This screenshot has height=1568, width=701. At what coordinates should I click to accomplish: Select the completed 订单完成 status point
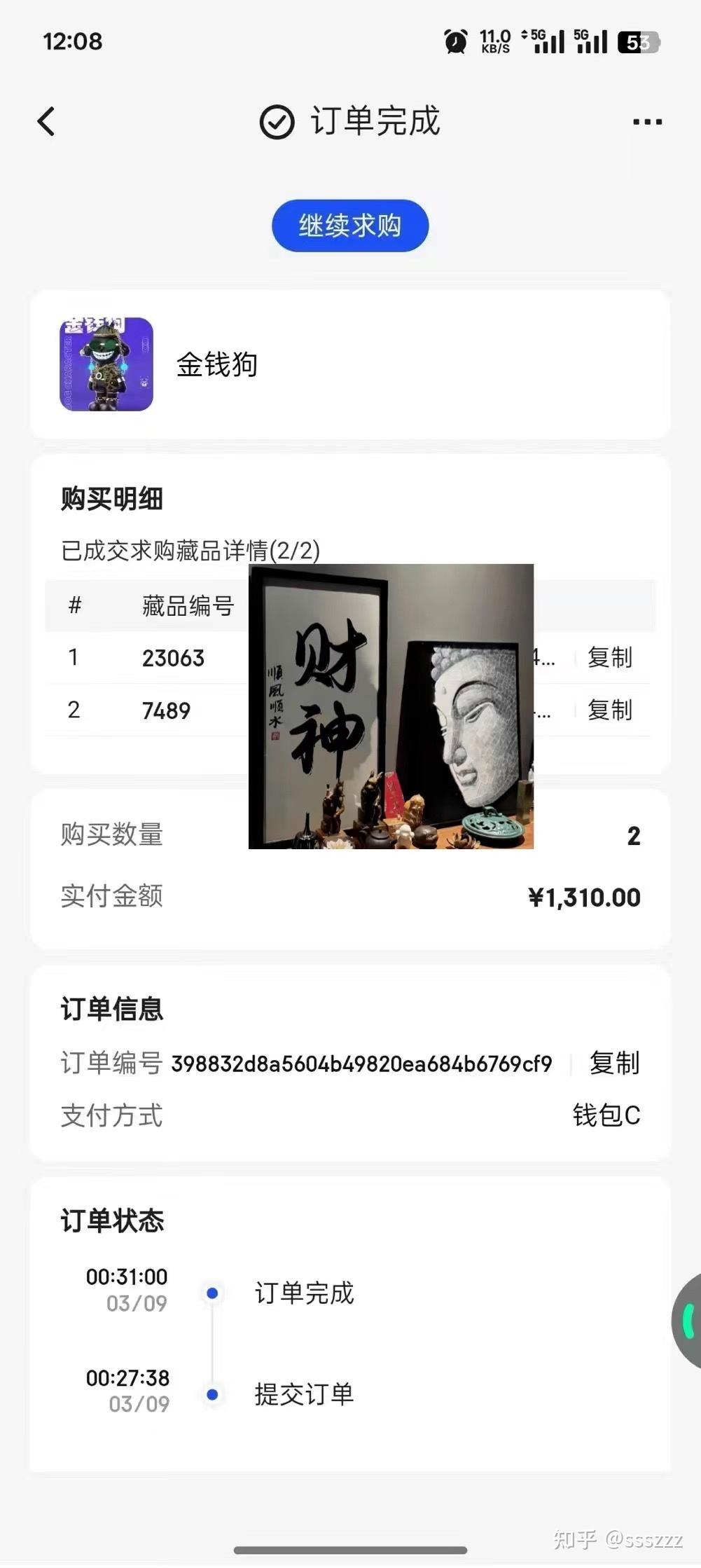(x=306, y=1293)
